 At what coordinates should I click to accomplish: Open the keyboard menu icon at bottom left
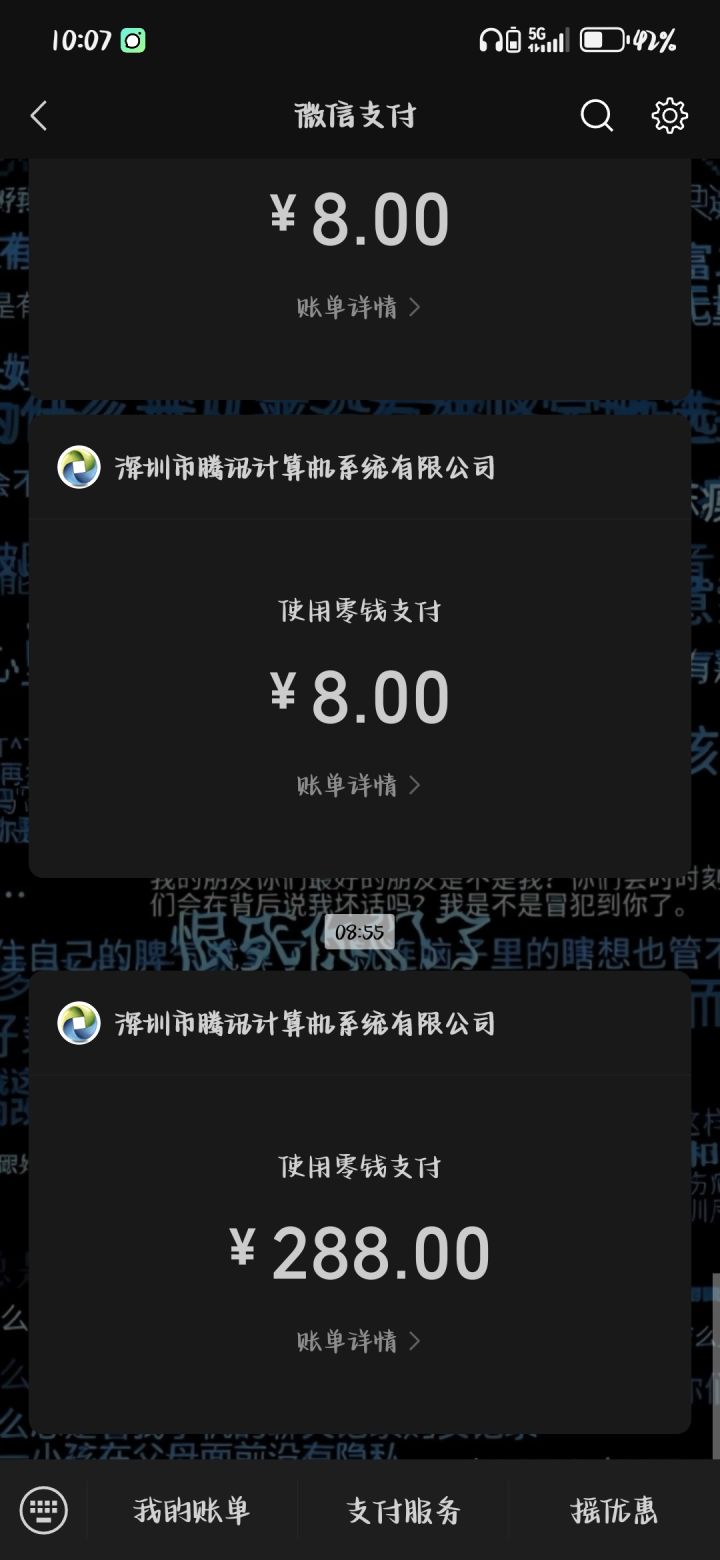42,1510
